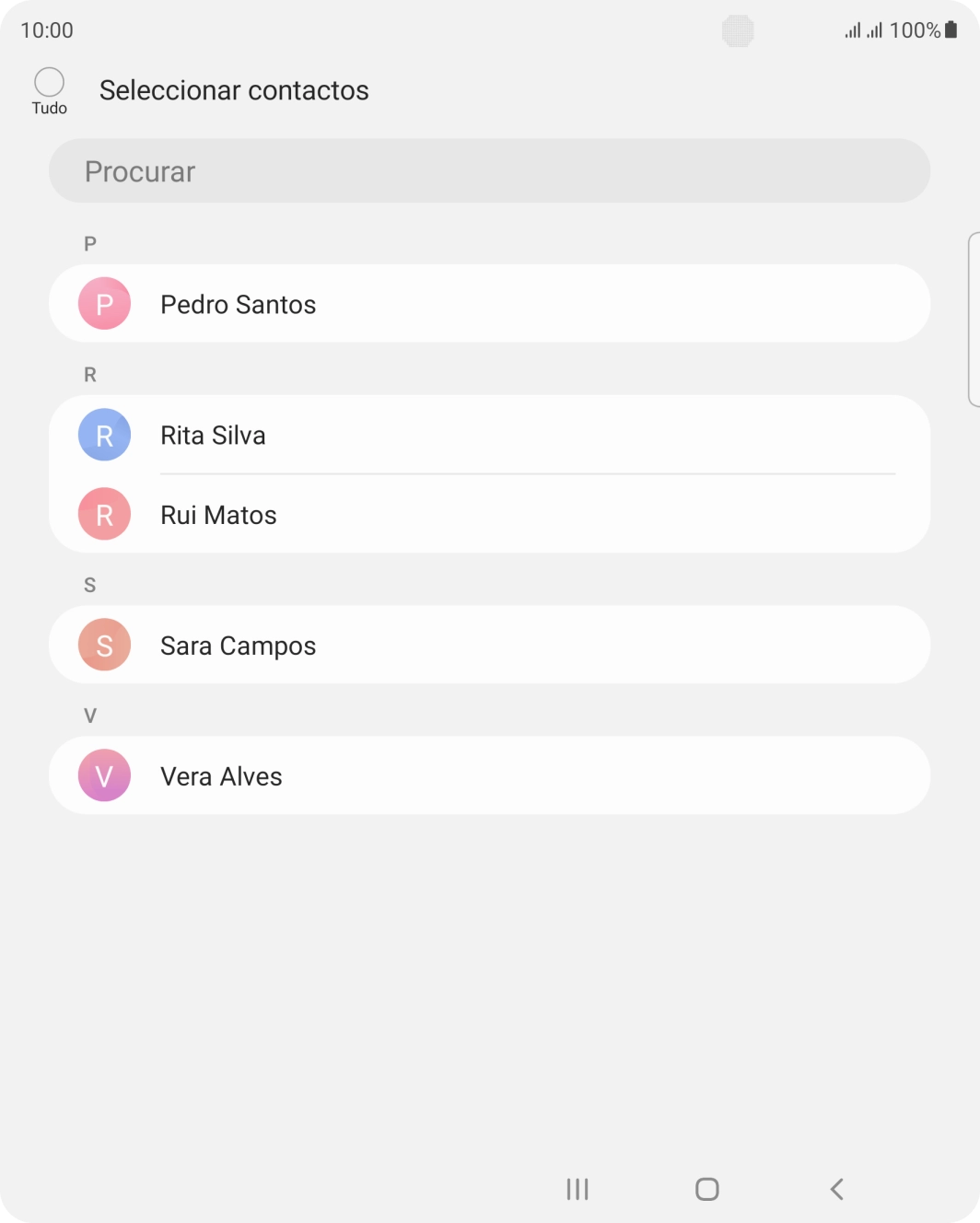980x1223 pixels.
Task: Open the Seleccionar contactos header
Action: click(x=233, y=89)
